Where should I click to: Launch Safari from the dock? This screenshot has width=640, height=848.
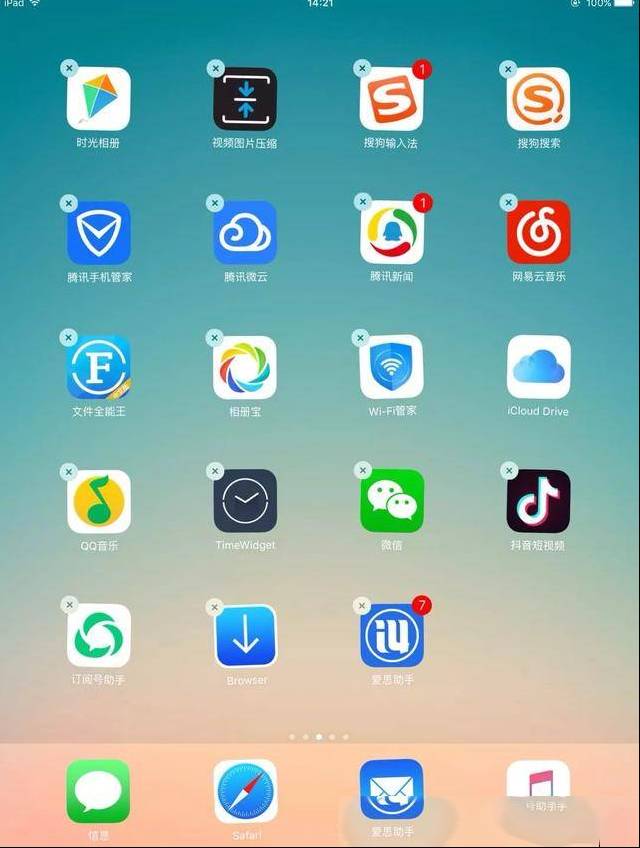coord(245,791)
